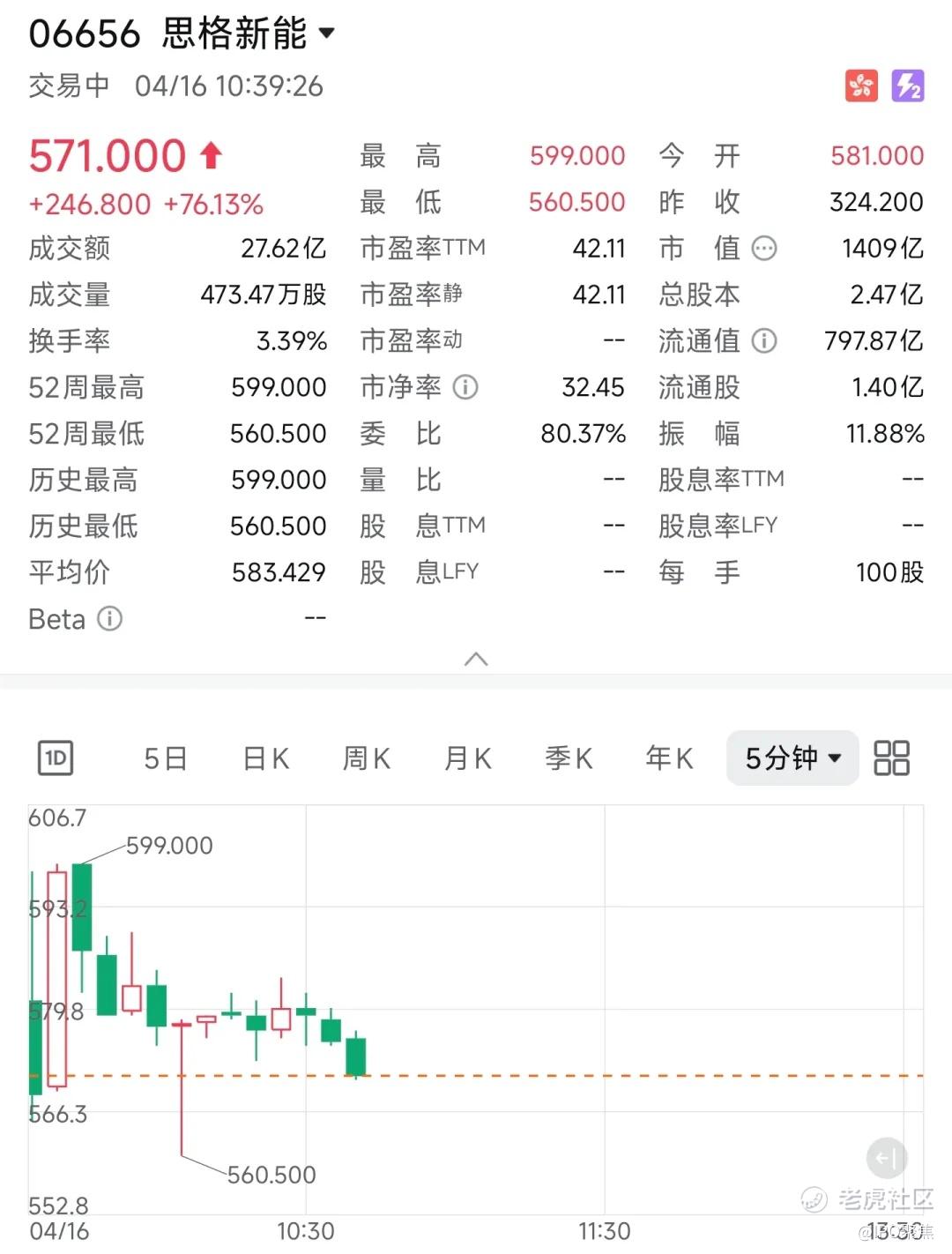Open the 年K yearly chart
This screenshot has height=1254, width=952.
[669, 758]
